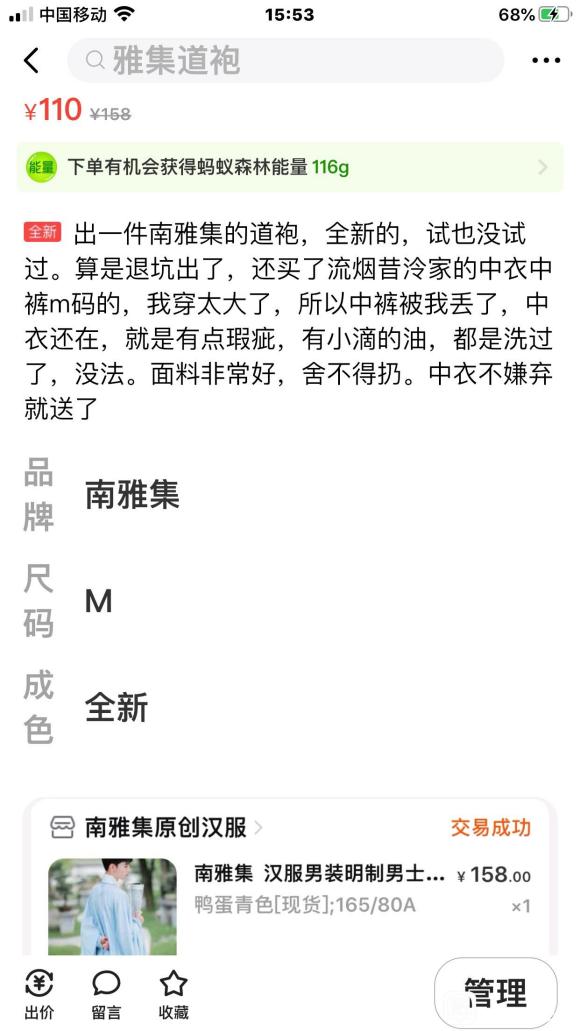580x1031 pixels.
Task: Tap the 管理 button
Action: click(x=496, y=993)
